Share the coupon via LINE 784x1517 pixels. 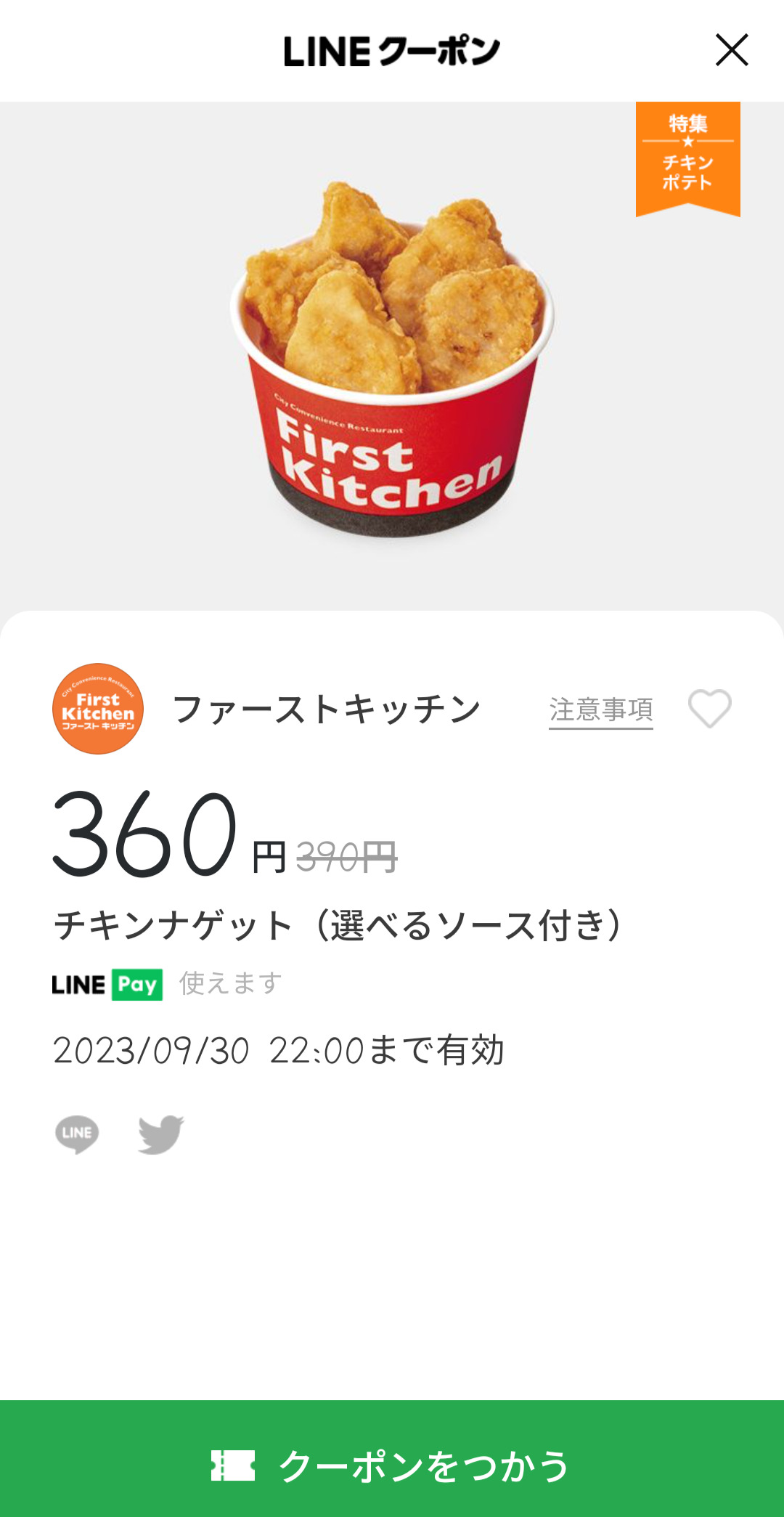(x=77, y=1134)
